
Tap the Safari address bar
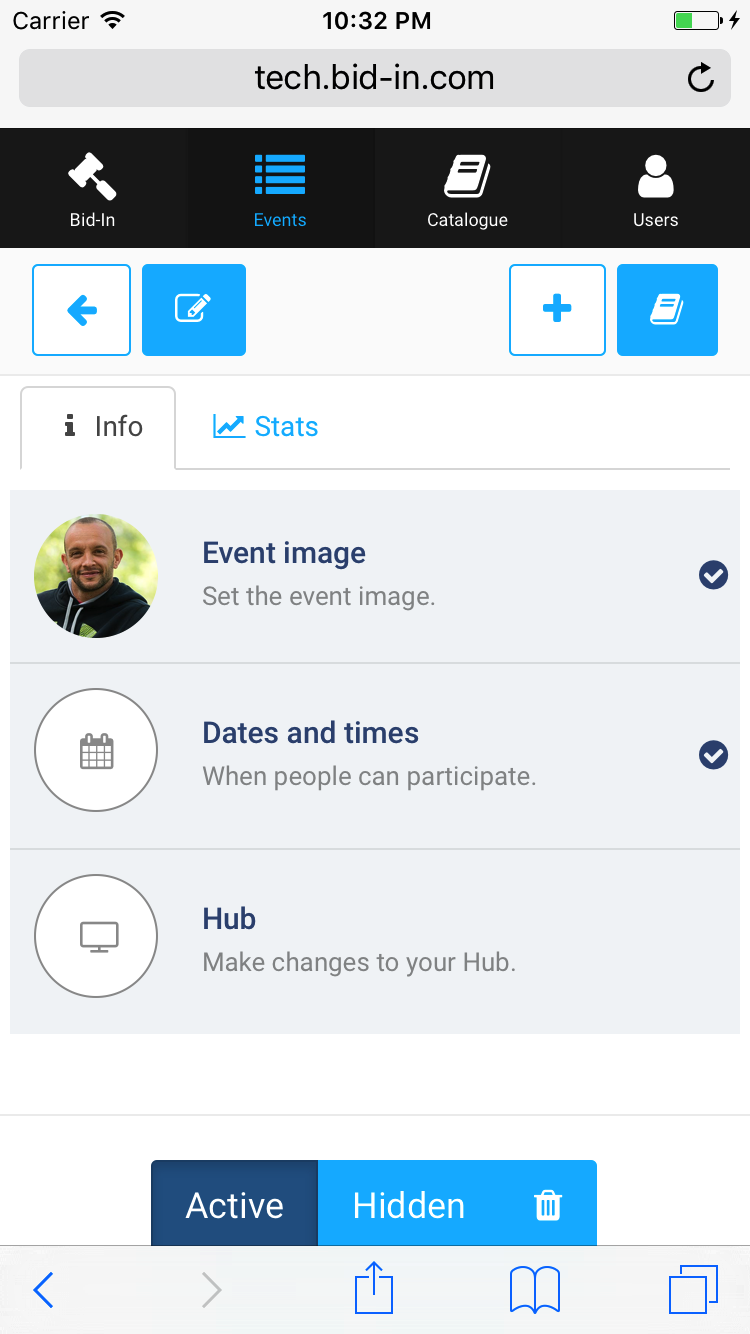(x=375, y=78)
